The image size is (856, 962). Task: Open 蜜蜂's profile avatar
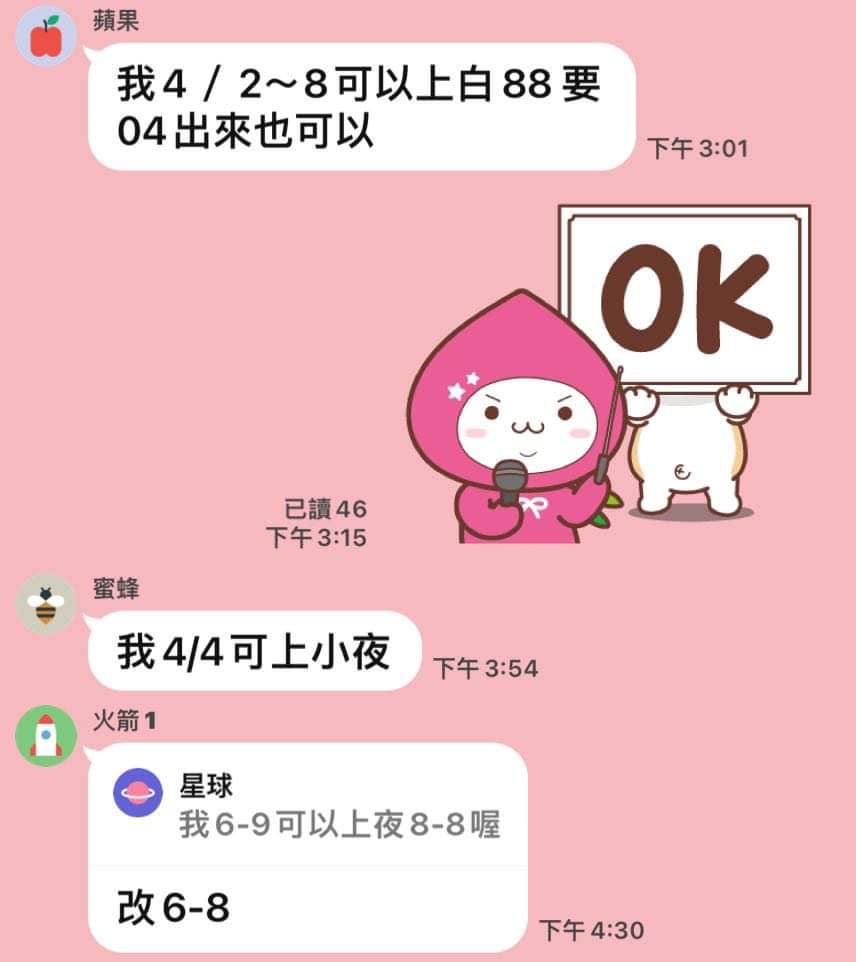[46, 604]
